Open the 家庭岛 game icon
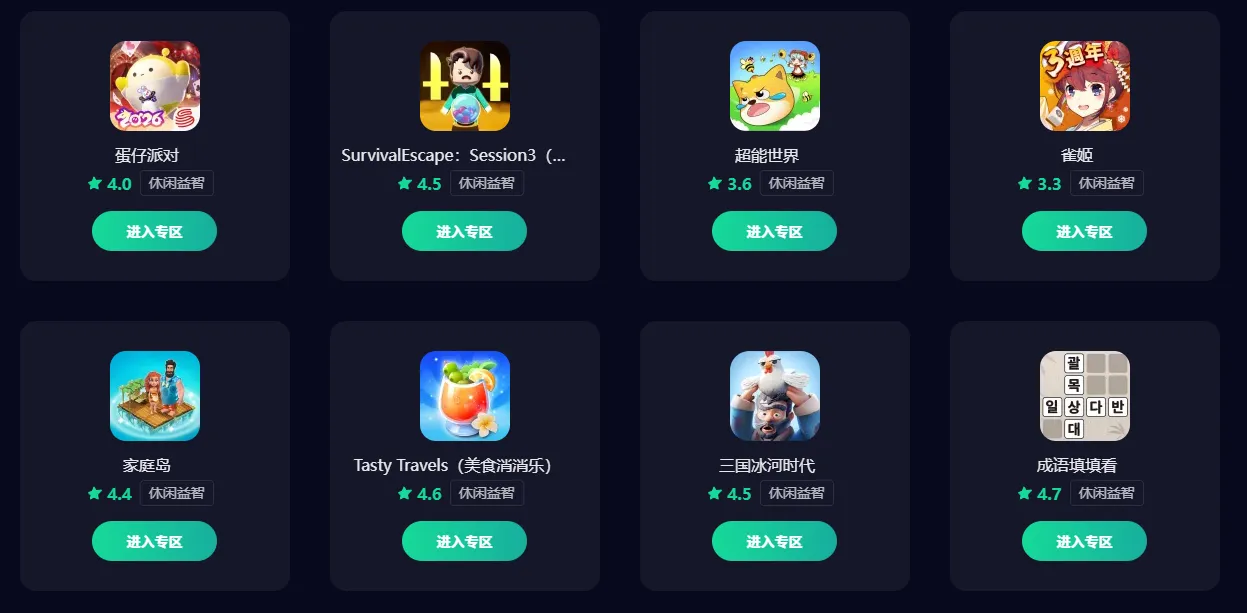The width and height of the screenshot is (1247, 613). coord(155,396)
